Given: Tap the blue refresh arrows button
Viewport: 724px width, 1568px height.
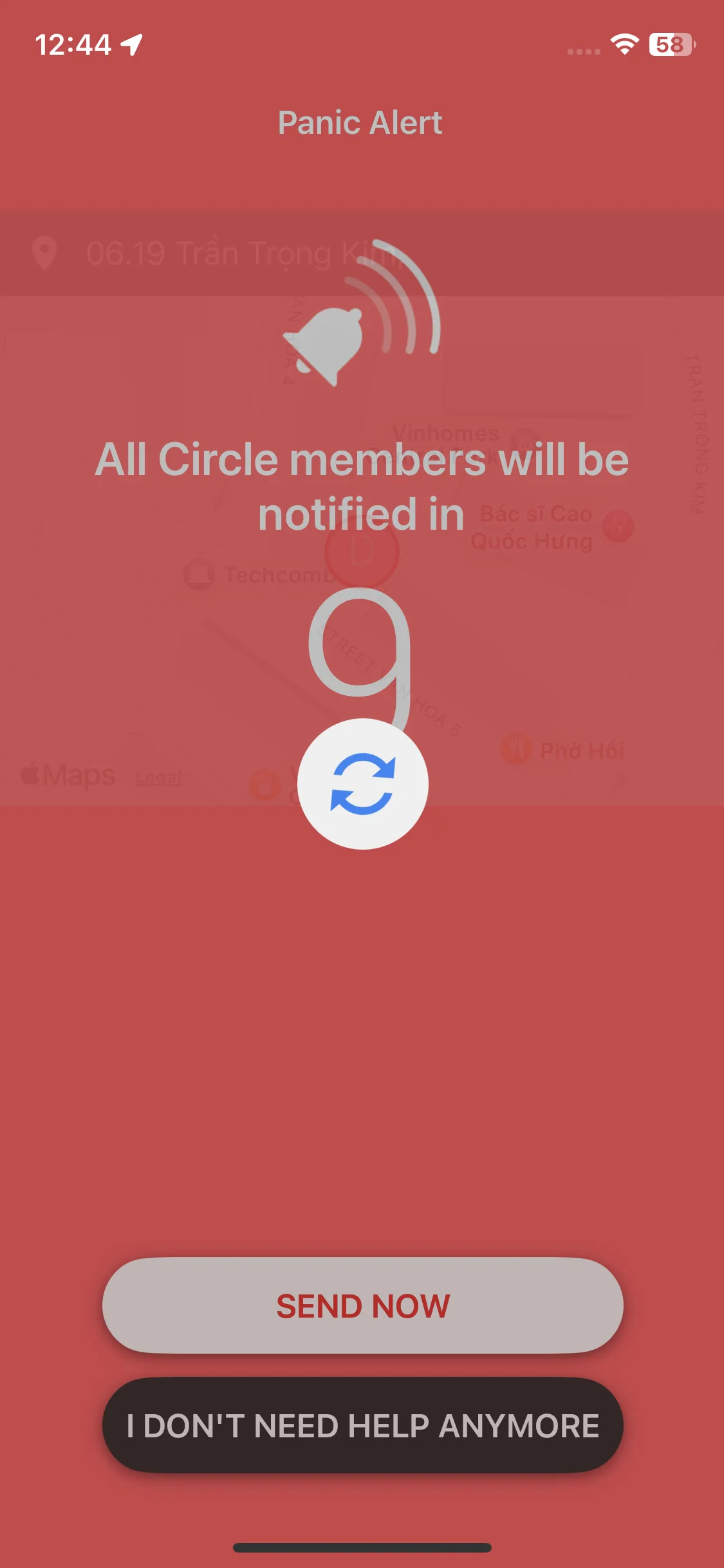Looking at the screenshot, I should click(x=363, y=784).
